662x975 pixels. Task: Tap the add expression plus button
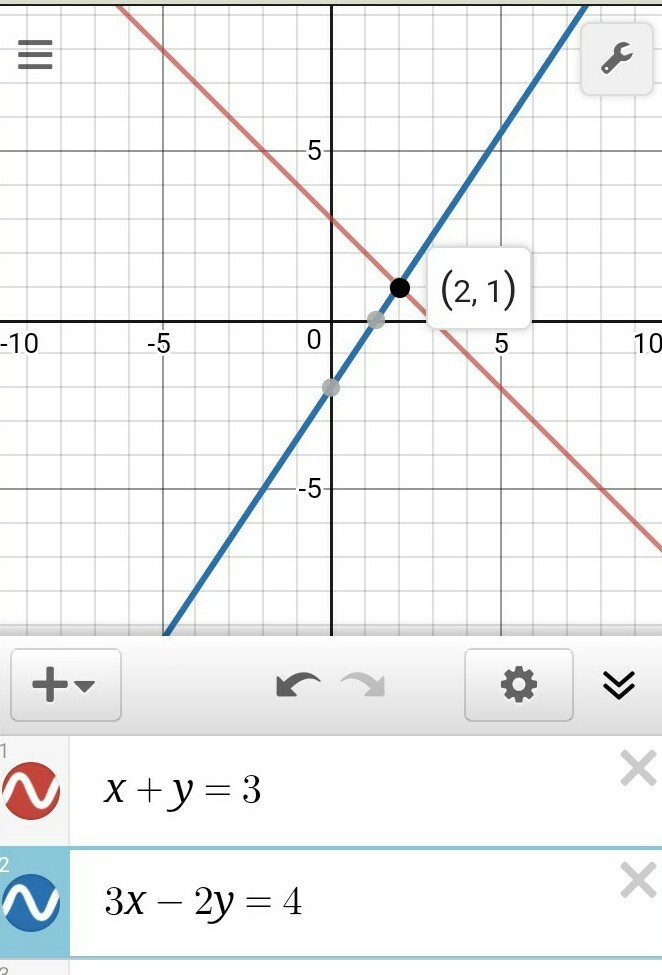tap(65, 685)
